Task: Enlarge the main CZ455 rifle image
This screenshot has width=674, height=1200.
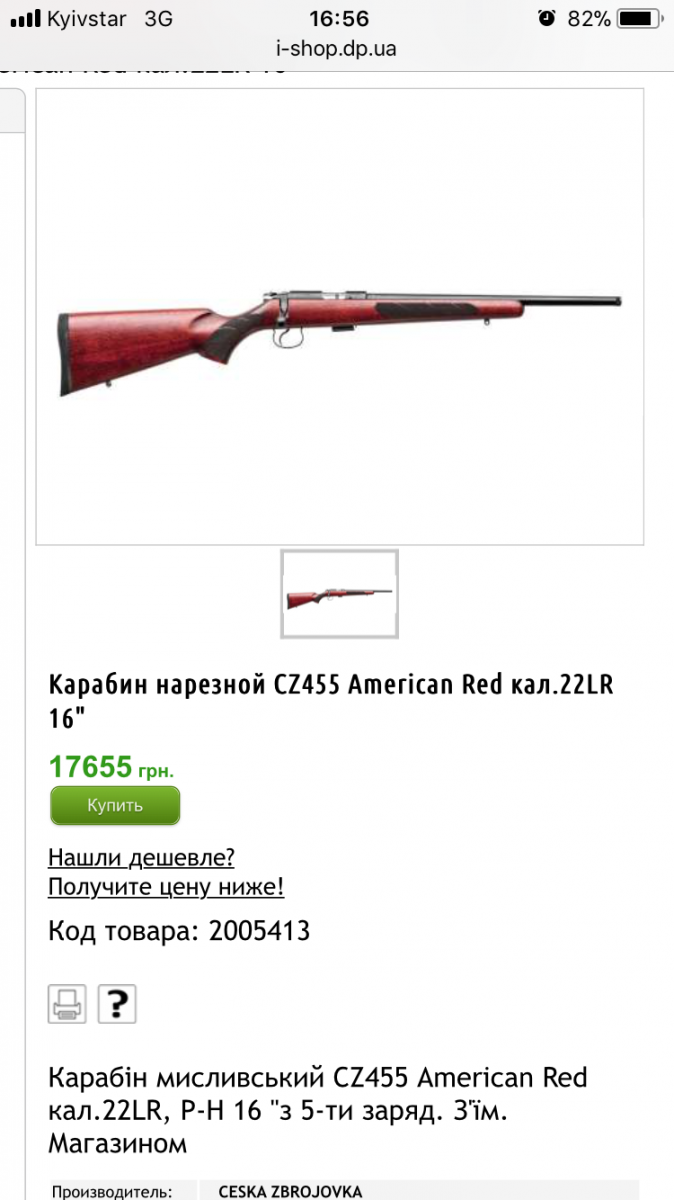Action: pos(339,317)
